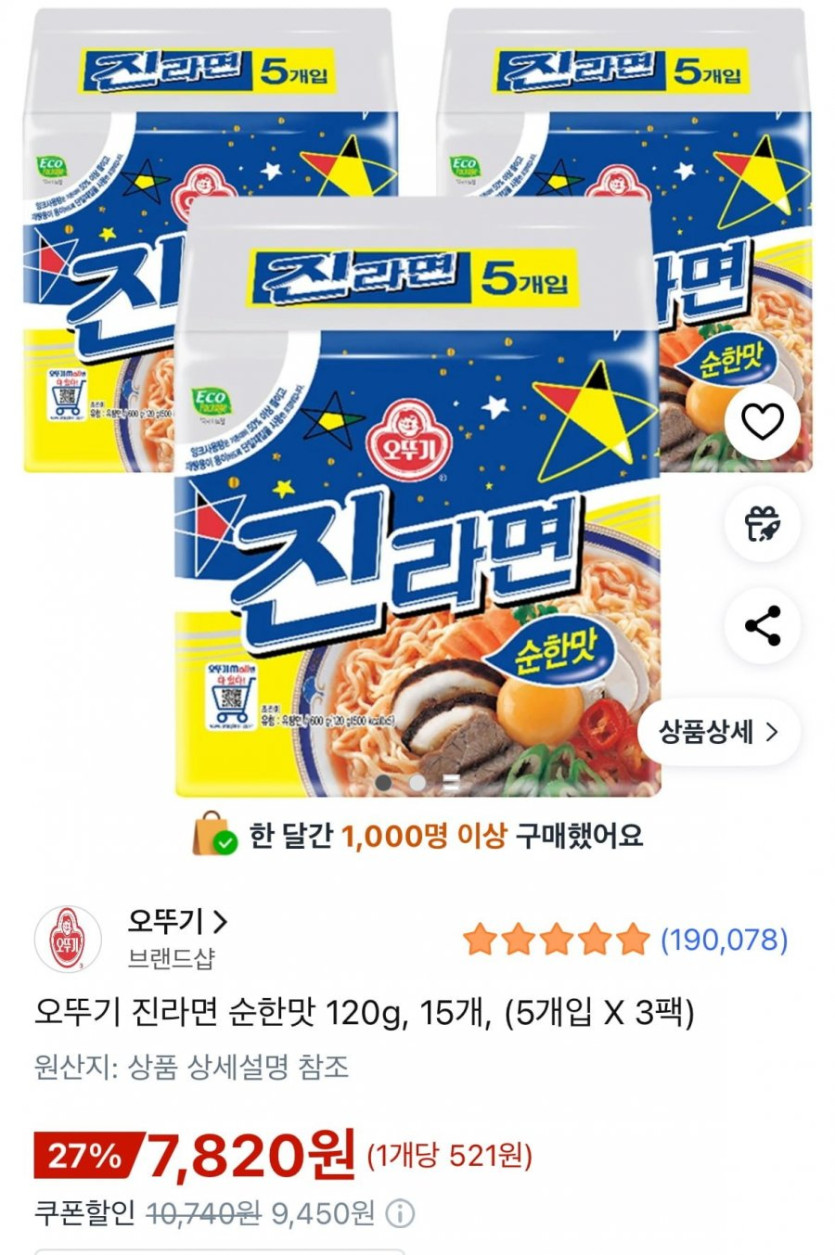
Task: Tap the gift icon button
Action: point(762,524)
